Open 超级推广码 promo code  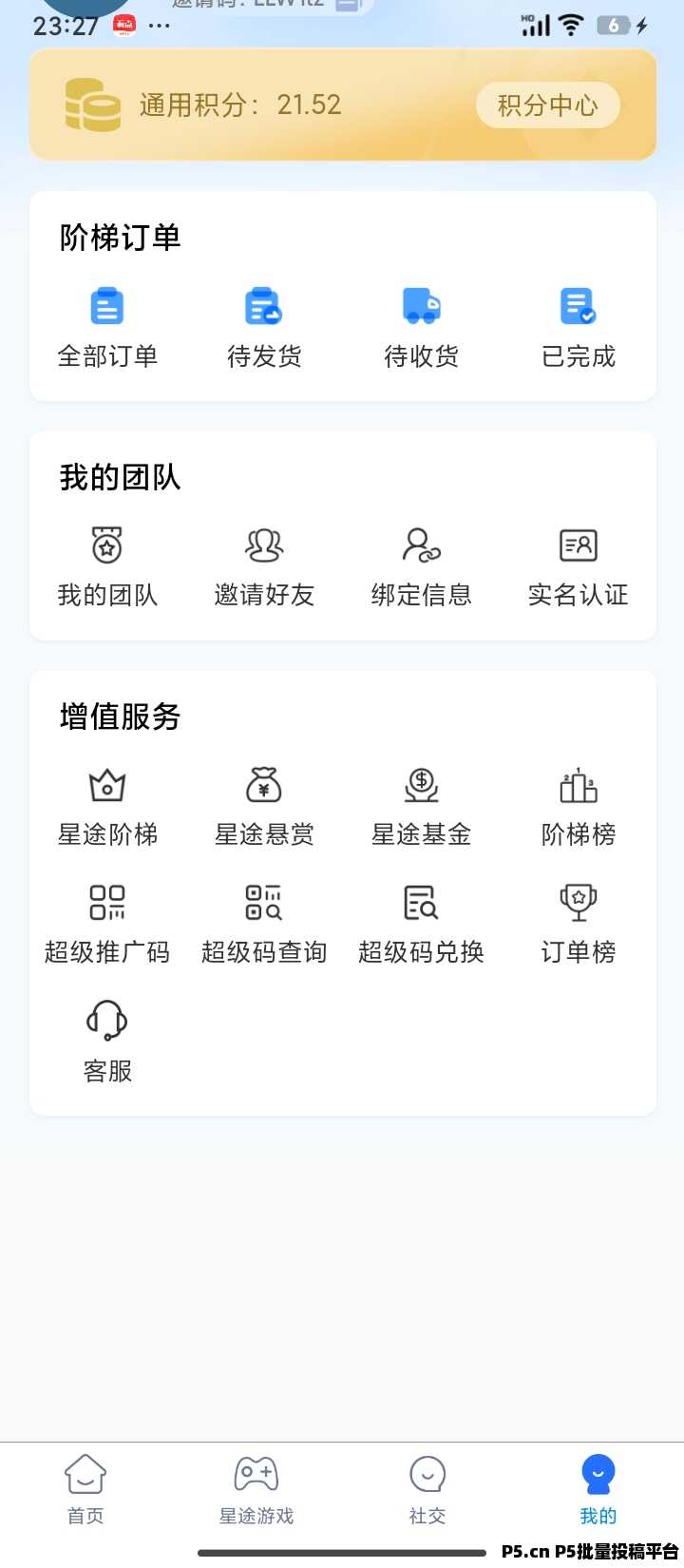[x=107, y=925]
